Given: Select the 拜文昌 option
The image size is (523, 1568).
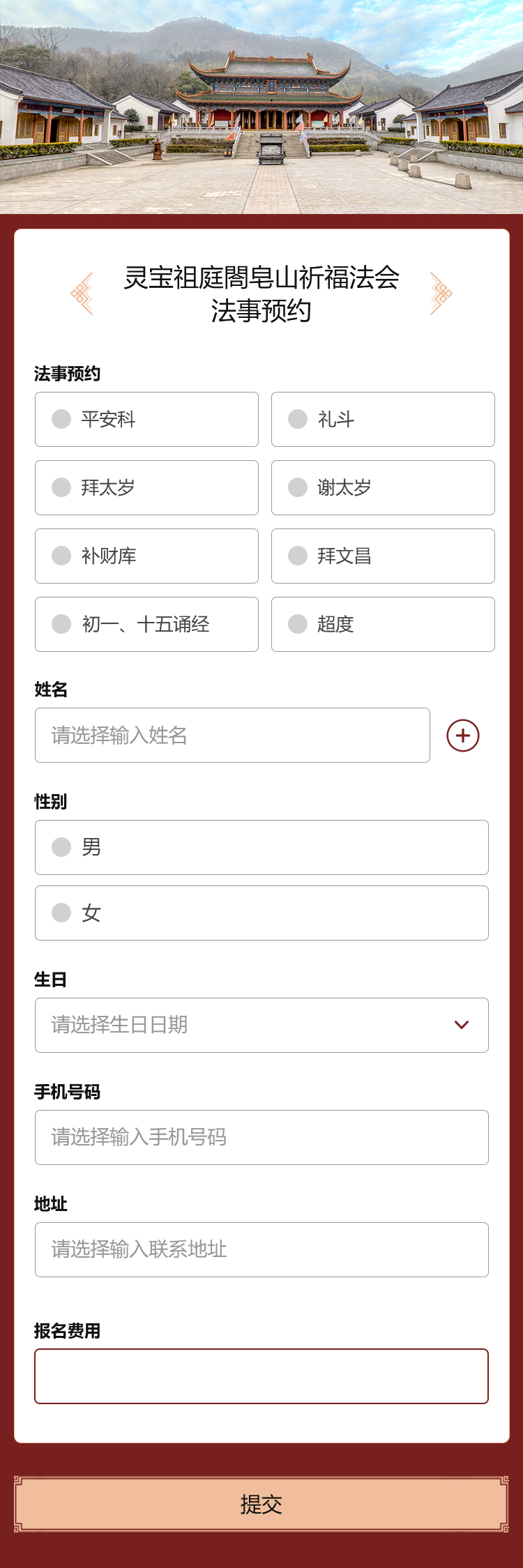Looking at the screenshot, I should (383, 556).
